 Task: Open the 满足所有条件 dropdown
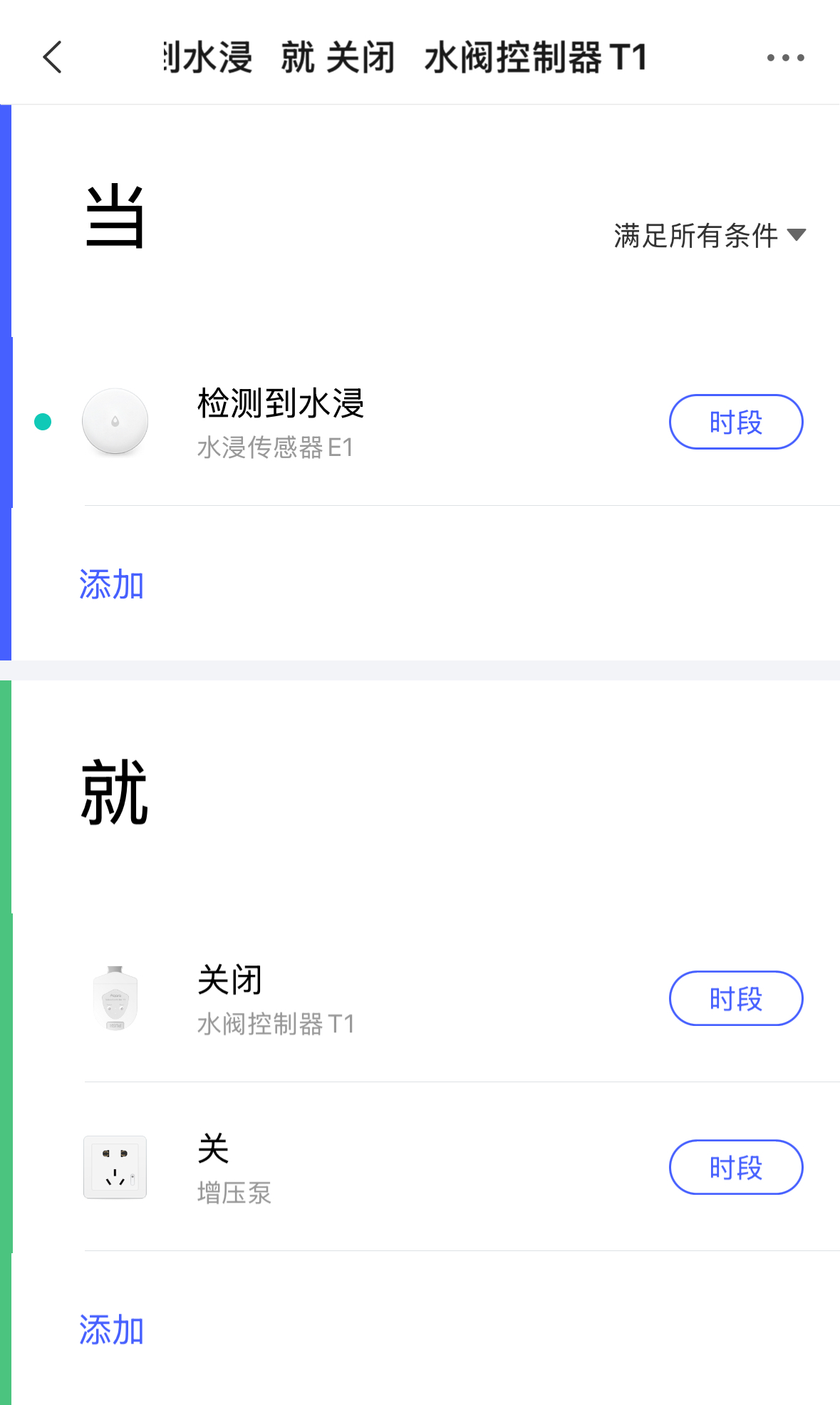(x=709, y=235)
